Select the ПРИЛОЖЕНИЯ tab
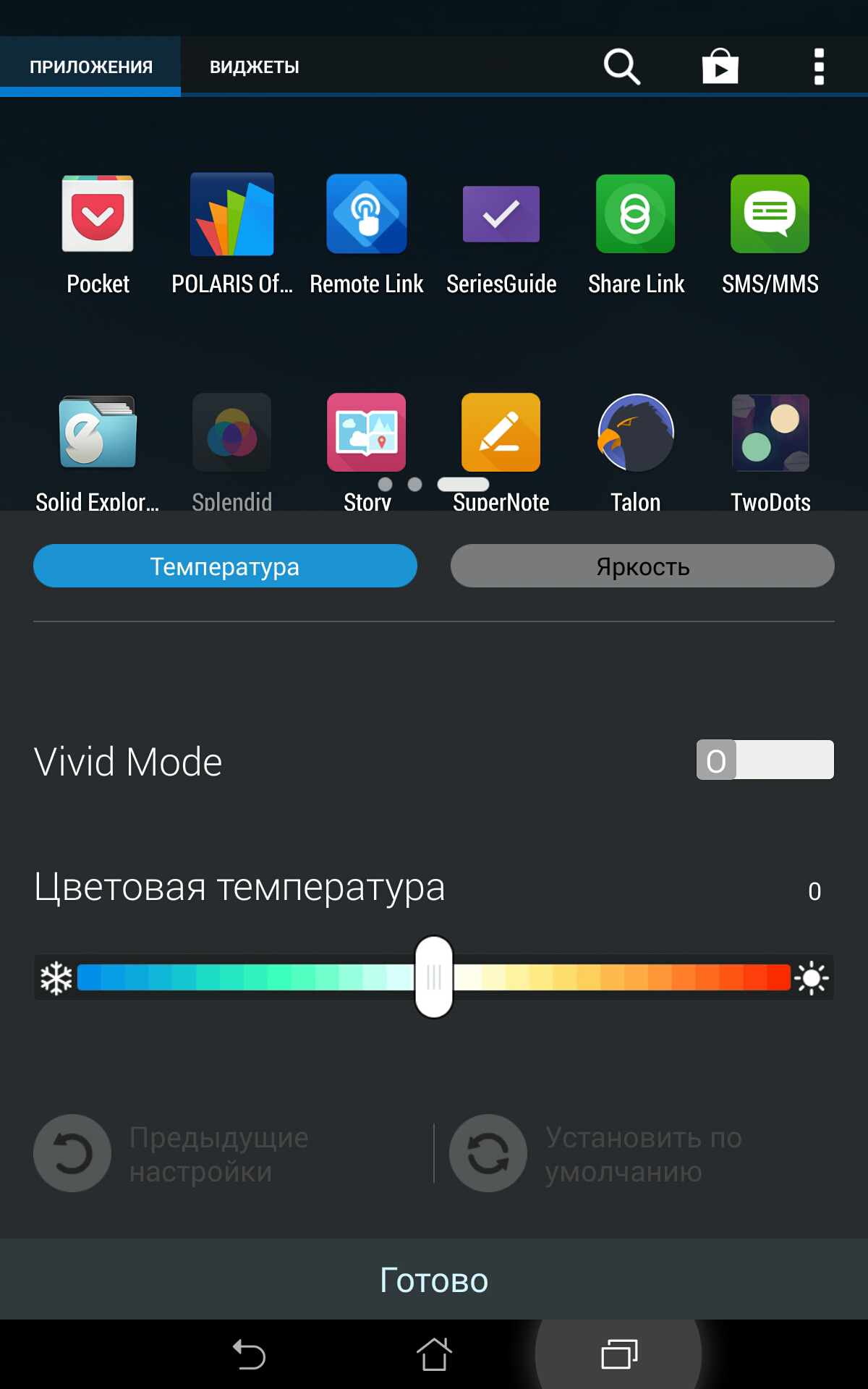 click(90, 67)
